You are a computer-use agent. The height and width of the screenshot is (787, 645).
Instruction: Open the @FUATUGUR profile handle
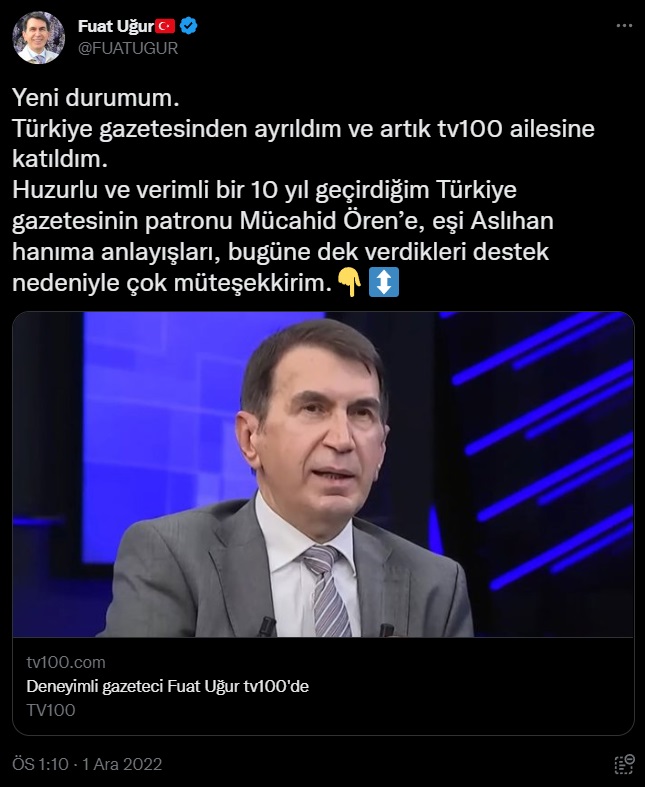(128, 48)
